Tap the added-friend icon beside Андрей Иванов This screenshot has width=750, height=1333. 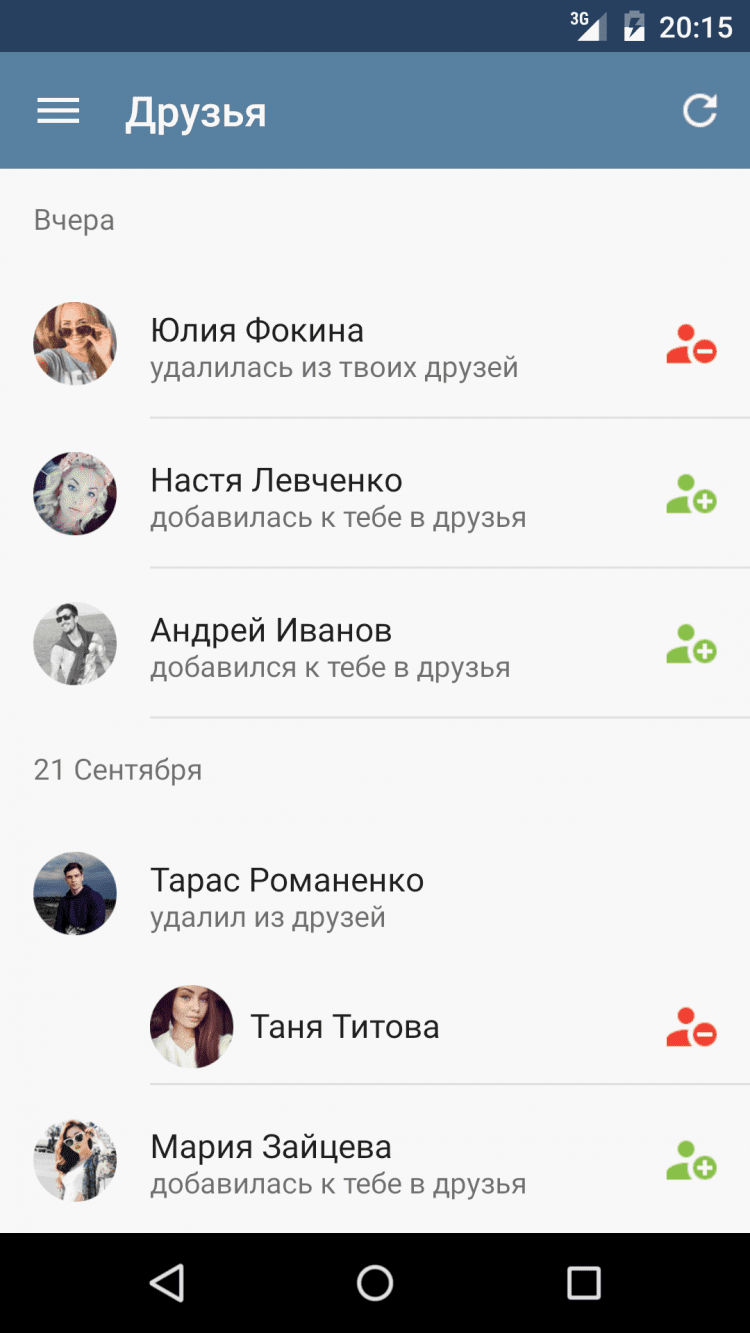[x=691, y=645]
